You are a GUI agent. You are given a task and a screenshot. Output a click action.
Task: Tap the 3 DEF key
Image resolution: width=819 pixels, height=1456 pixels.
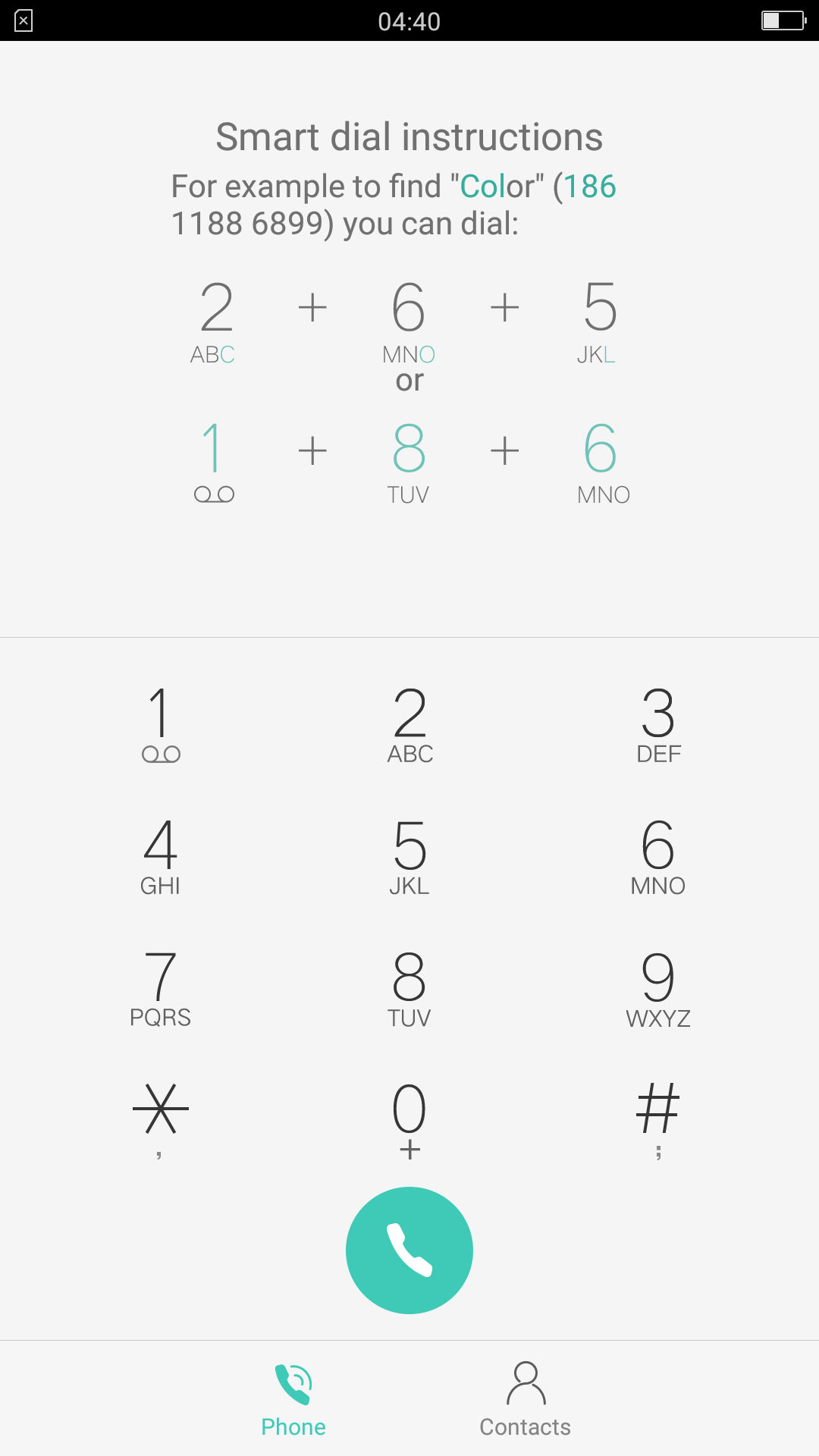pyautogui.click(x=658, y=723)
